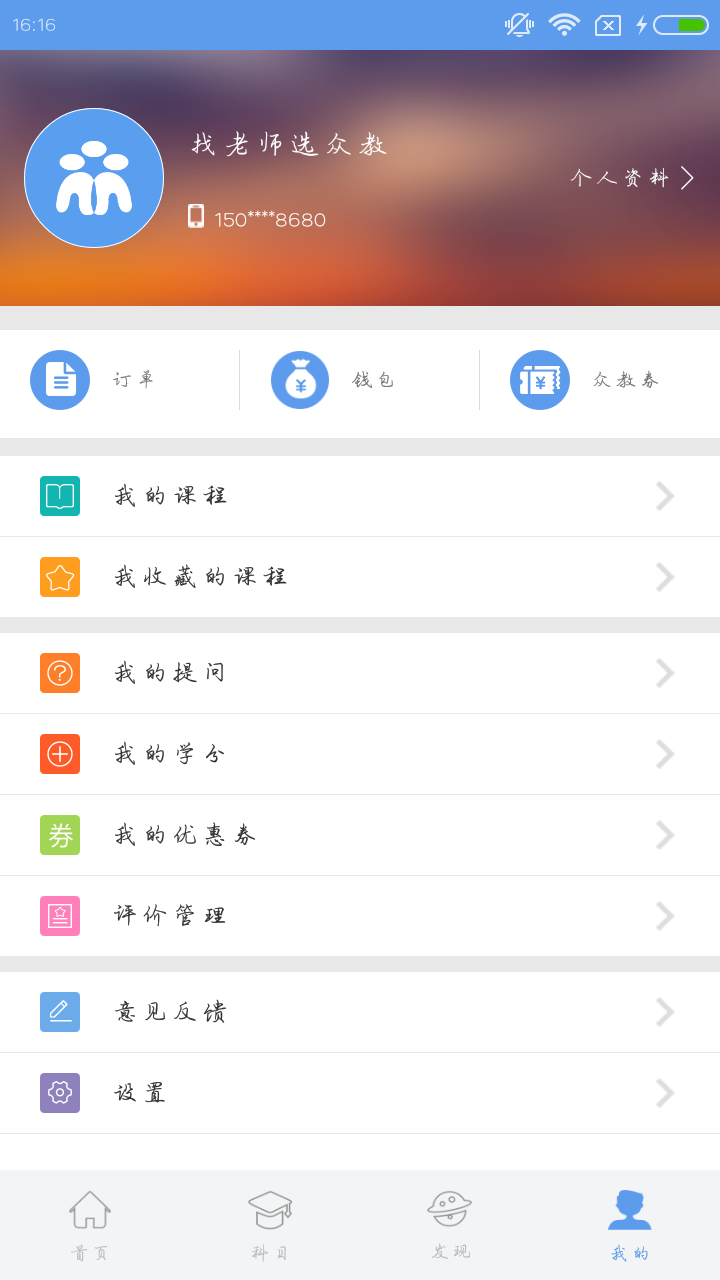Open 钱包 wallet
The image size is (720, 1280).
click(x=359, y=380)
